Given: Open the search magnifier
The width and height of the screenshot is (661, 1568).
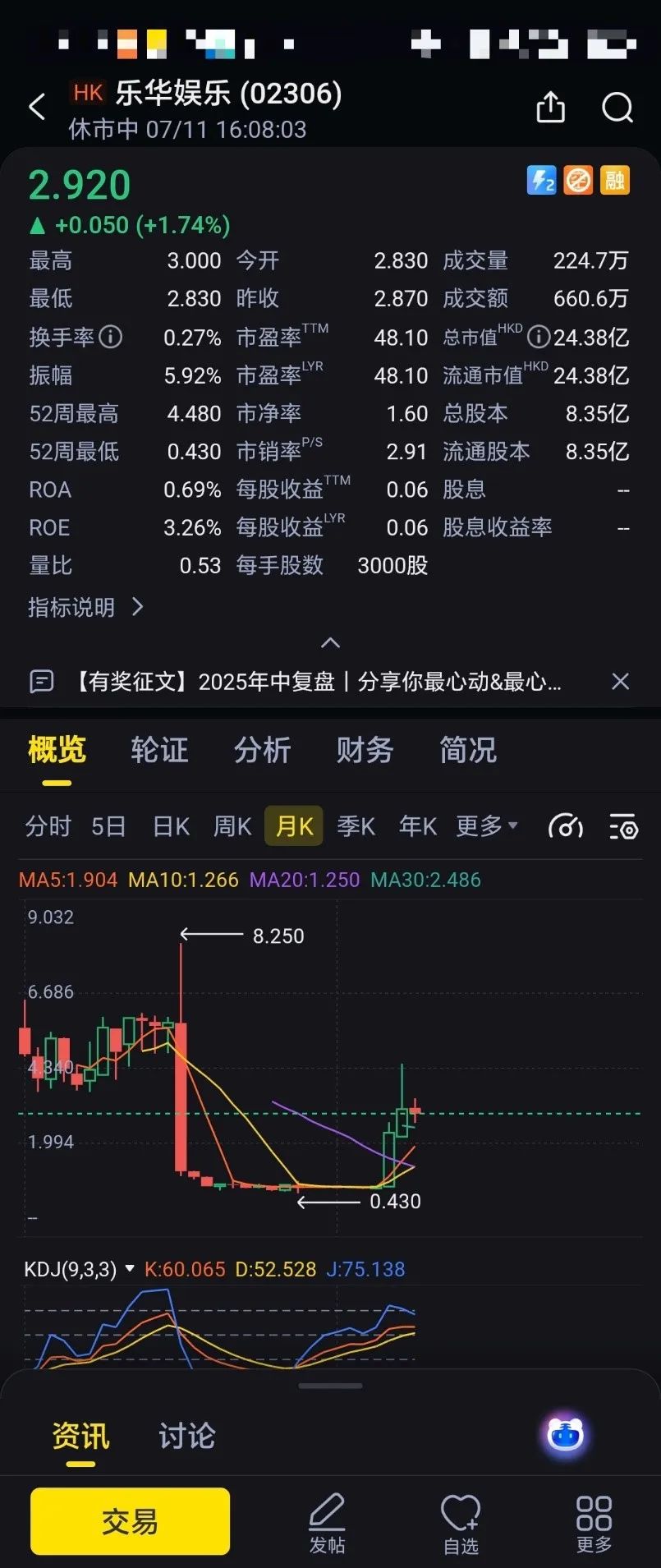Looking at the screenshot, I should coord(617,108).
